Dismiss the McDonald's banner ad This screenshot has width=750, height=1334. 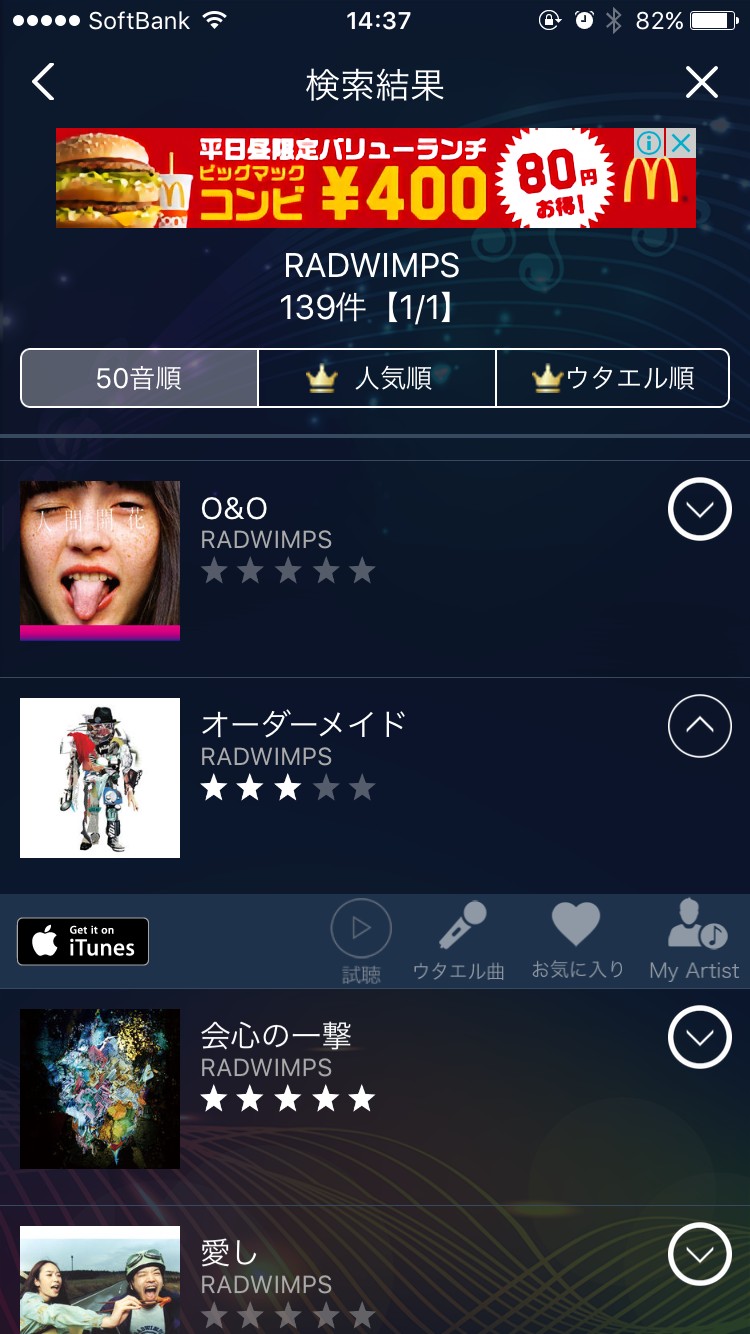click(x=681, y=144)
